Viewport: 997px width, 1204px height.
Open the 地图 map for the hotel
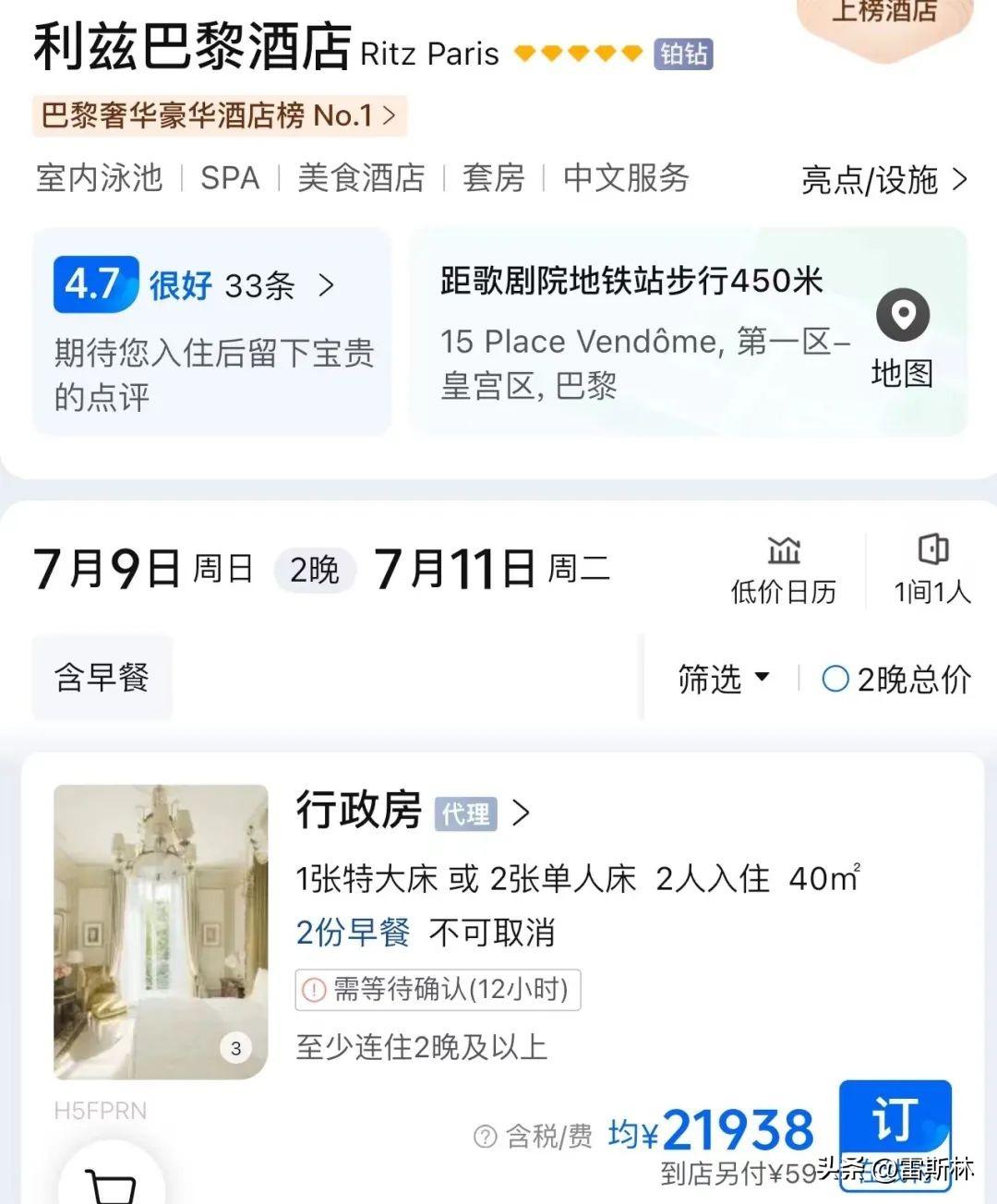(902, 337)
